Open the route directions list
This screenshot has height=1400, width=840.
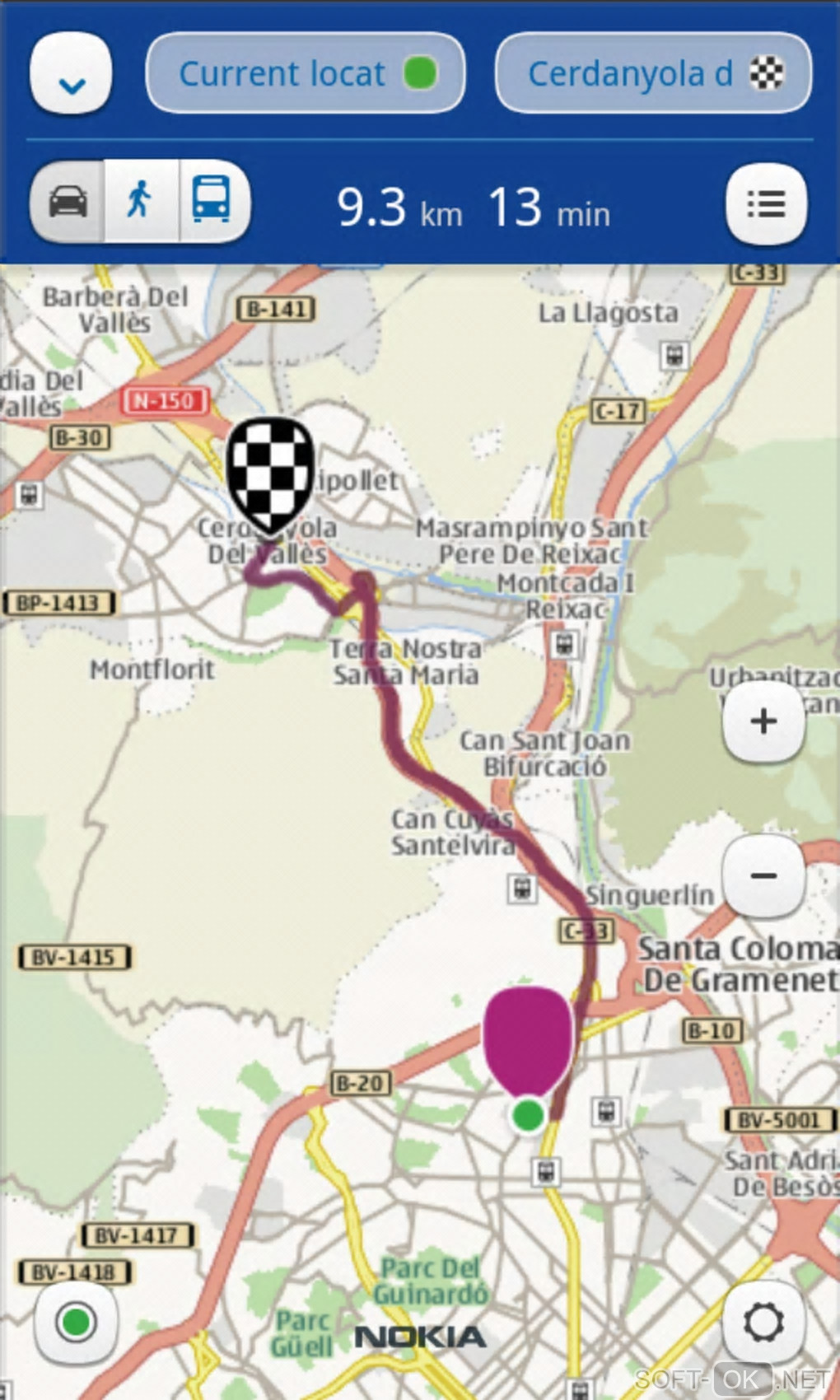(x=766, y=203)
